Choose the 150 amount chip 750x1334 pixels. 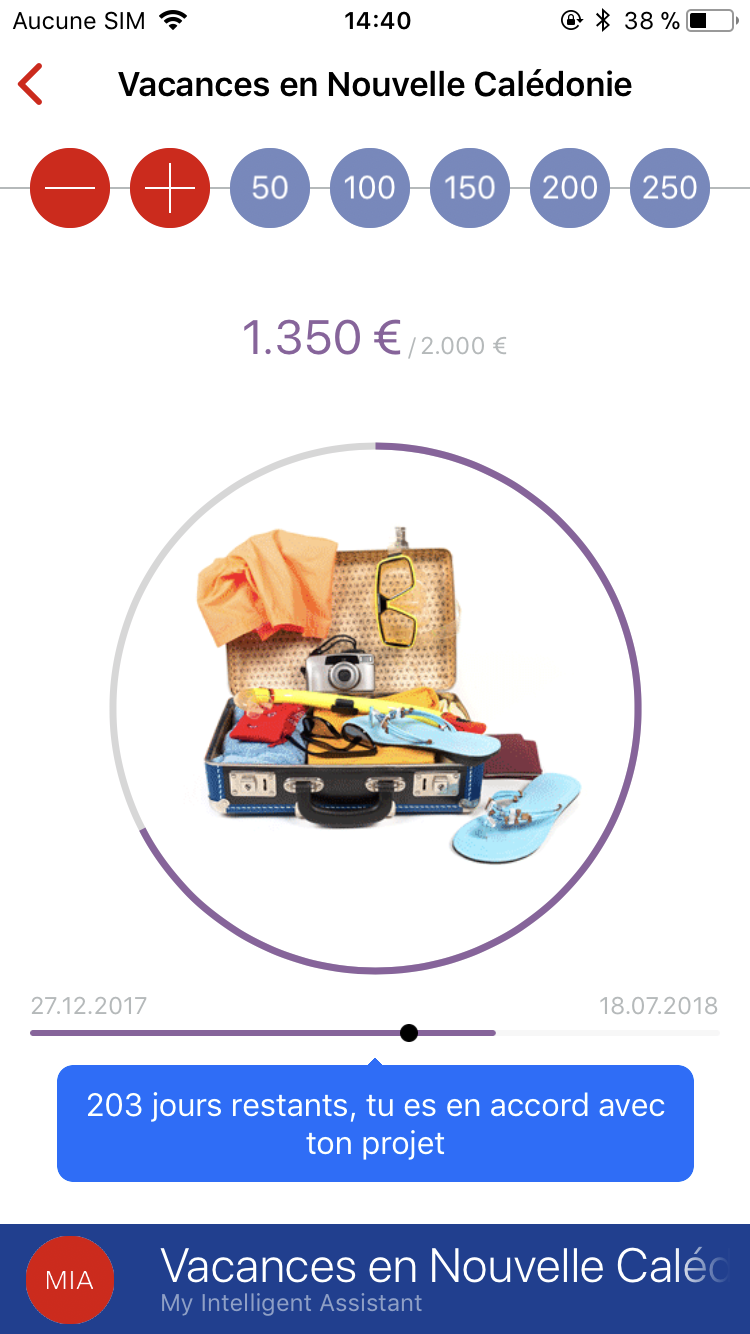point(470,188)
